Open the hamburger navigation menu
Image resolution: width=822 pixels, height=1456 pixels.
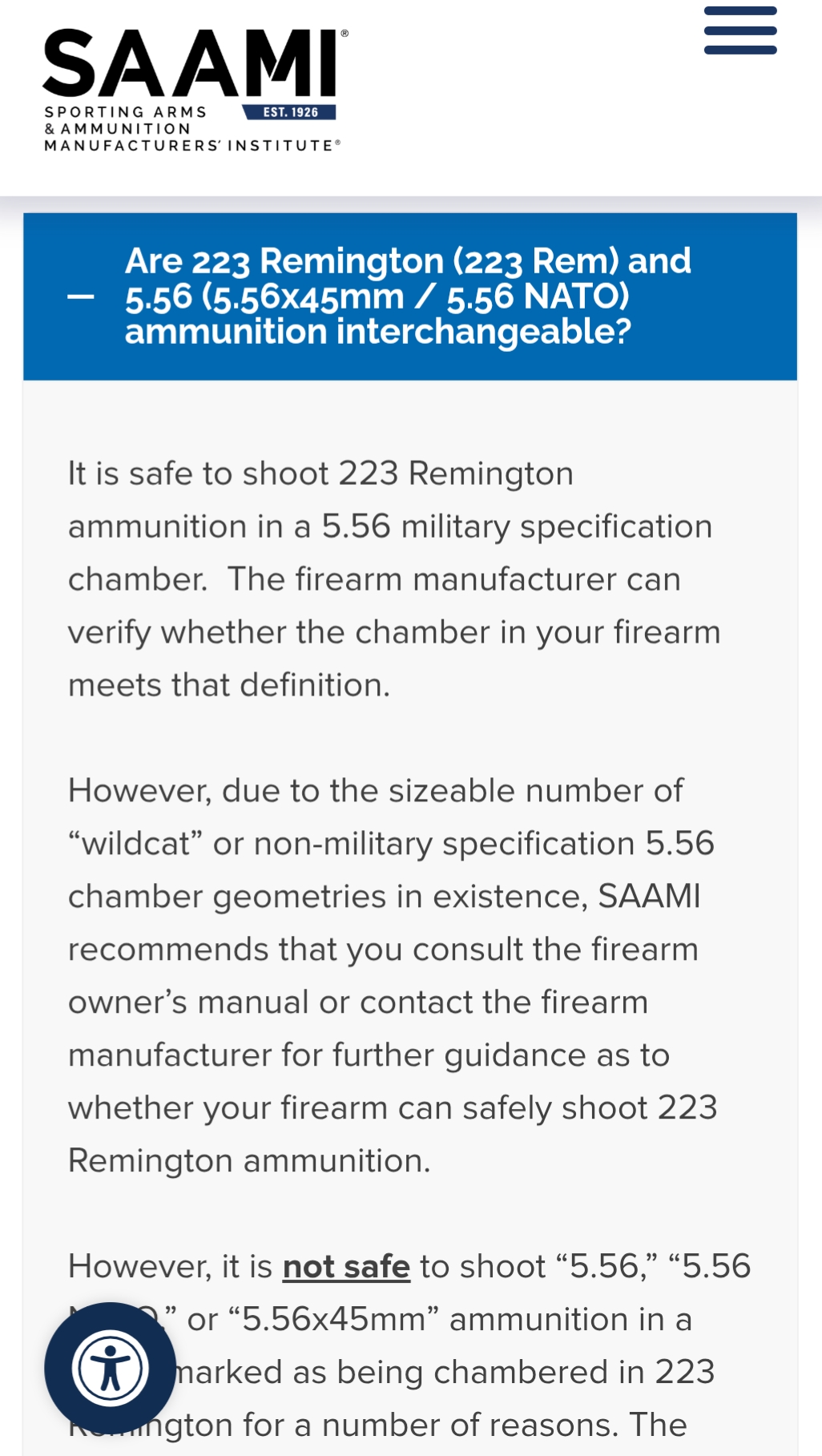739,31
